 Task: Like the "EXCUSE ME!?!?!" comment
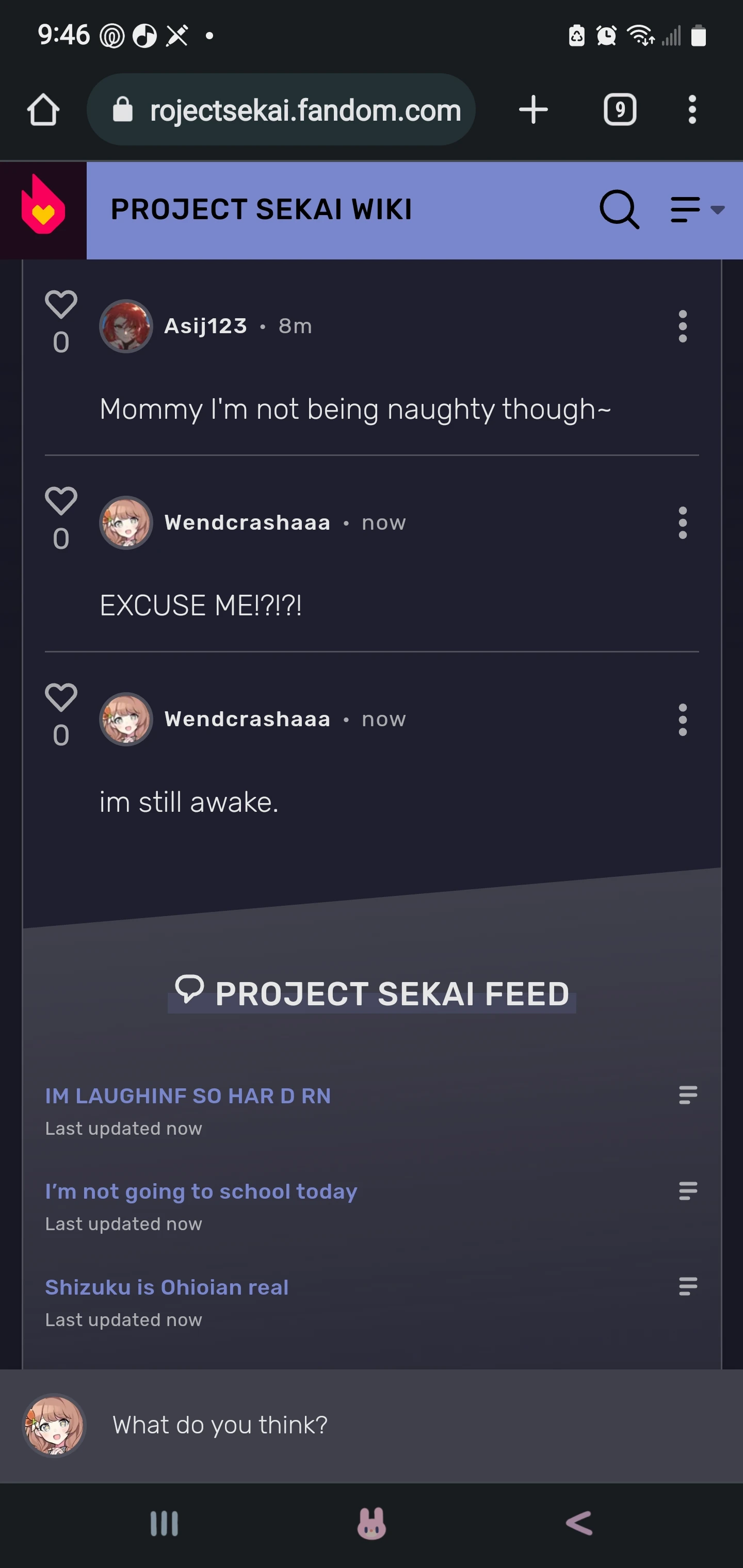click(x=61, y=501)
